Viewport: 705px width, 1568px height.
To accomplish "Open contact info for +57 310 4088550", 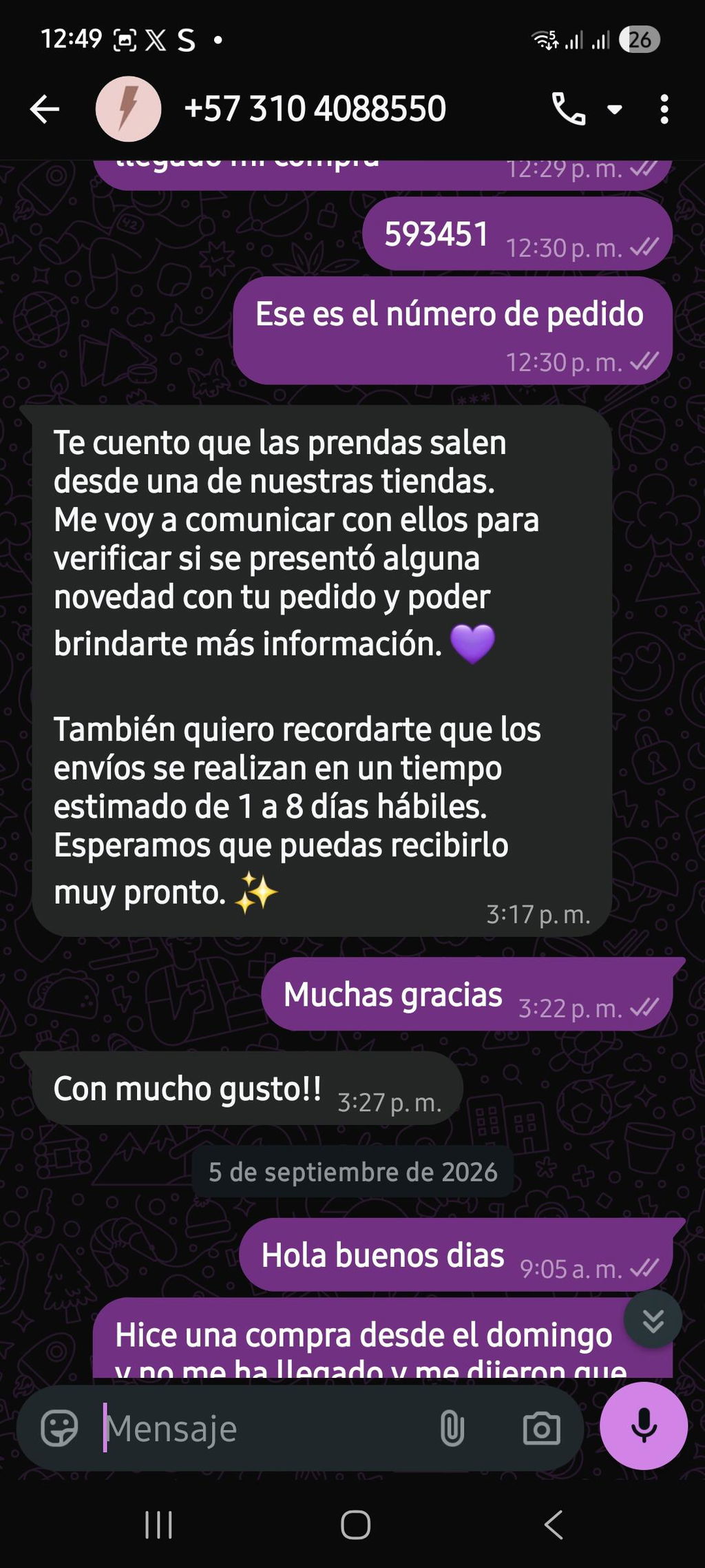I will coord(315,109).
